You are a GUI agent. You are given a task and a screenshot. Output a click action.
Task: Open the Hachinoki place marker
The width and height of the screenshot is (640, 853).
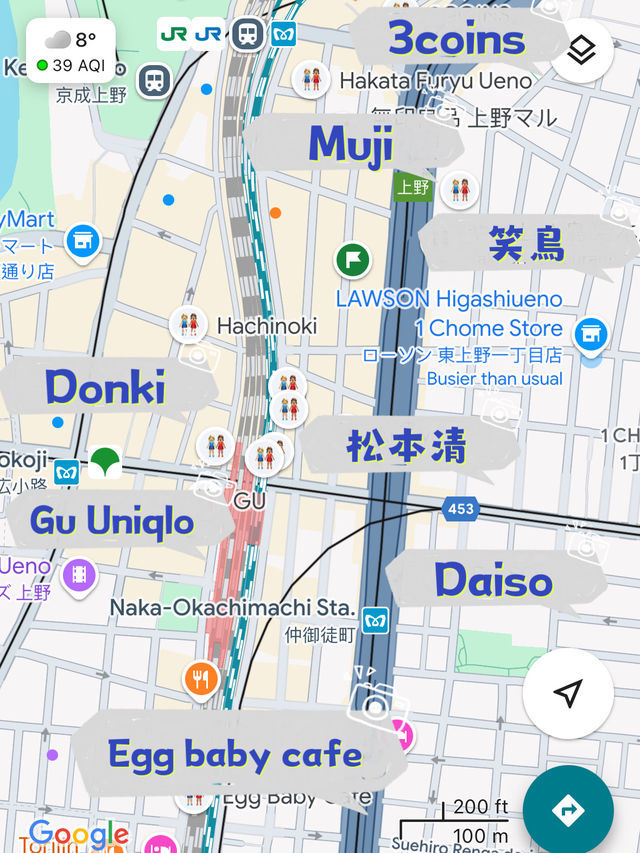coord(188,325)
